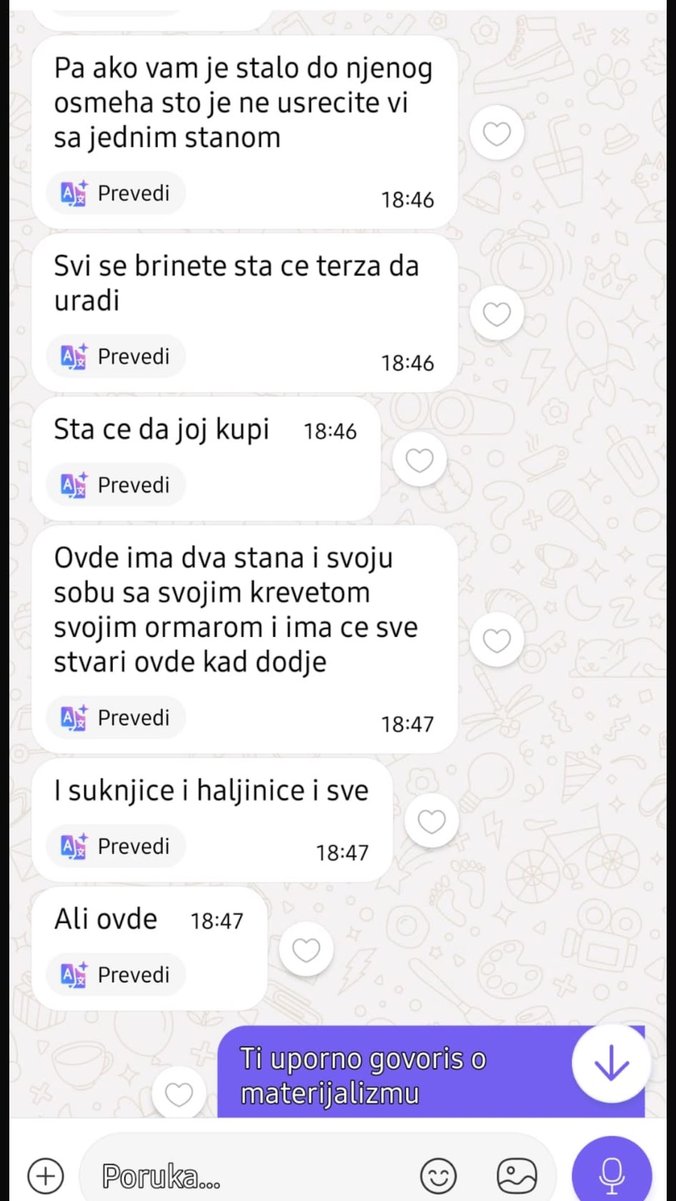Tap Prevedi under "Svi se brinete" message

[x=115, y=356]
